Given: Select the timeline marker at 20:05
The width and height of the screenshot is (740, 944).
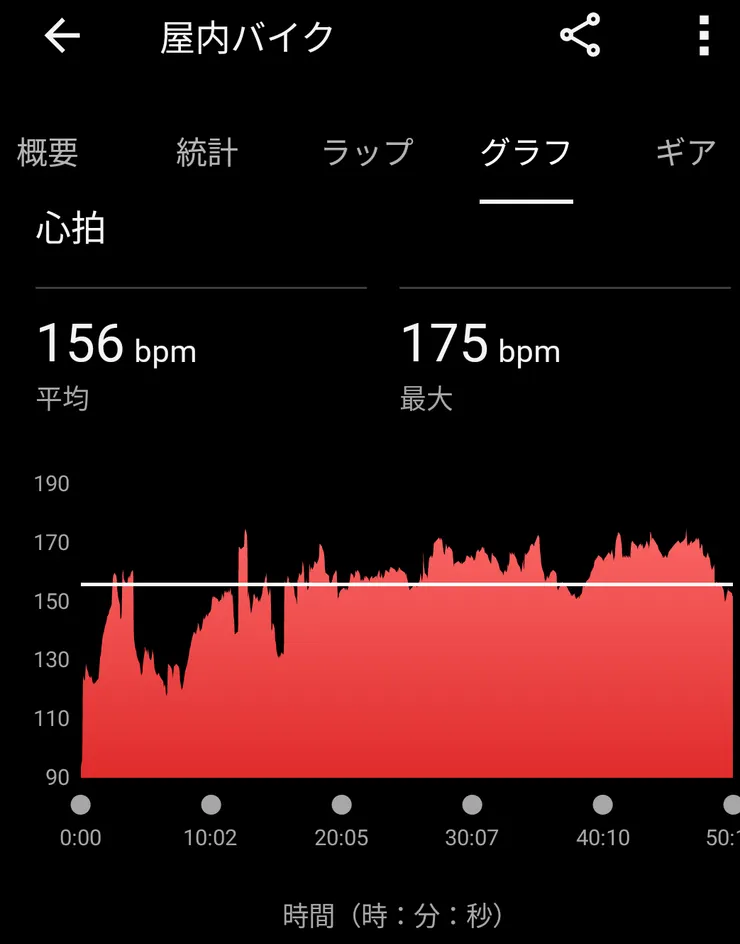Looking at the screenshot, I should tap(343, 803).
